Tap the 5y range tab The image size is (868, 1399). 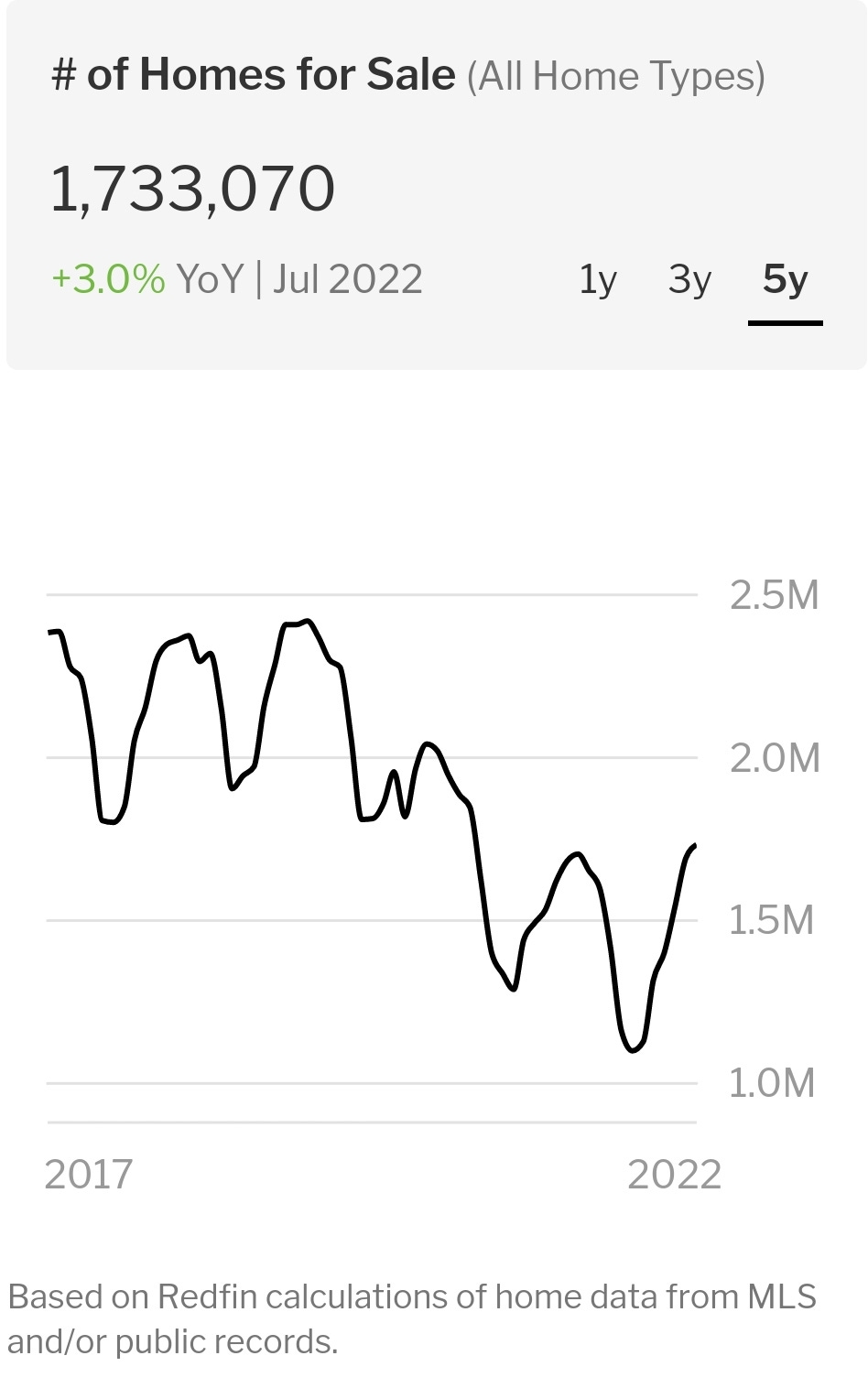click(x=785, y=279)
